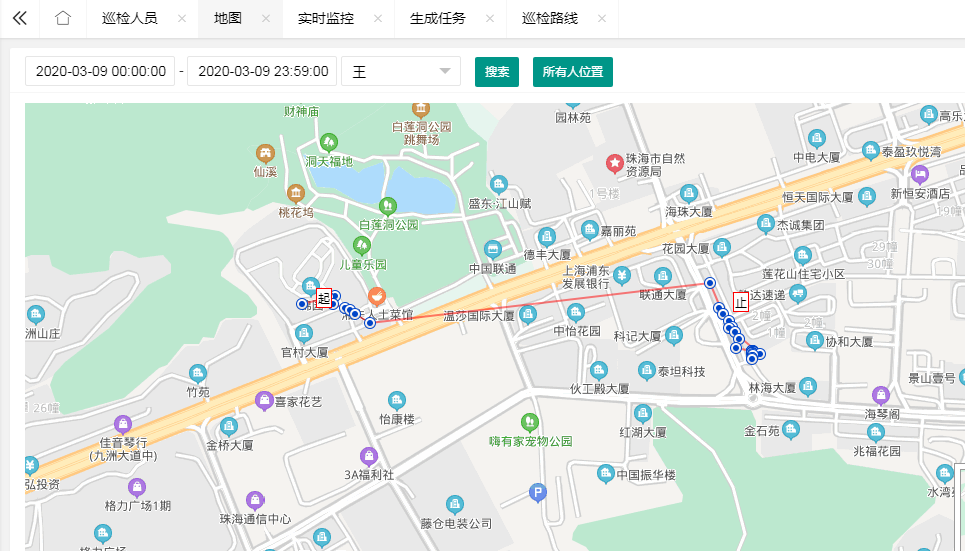
Task: Open the home tab icon
Action: point(63,19)
